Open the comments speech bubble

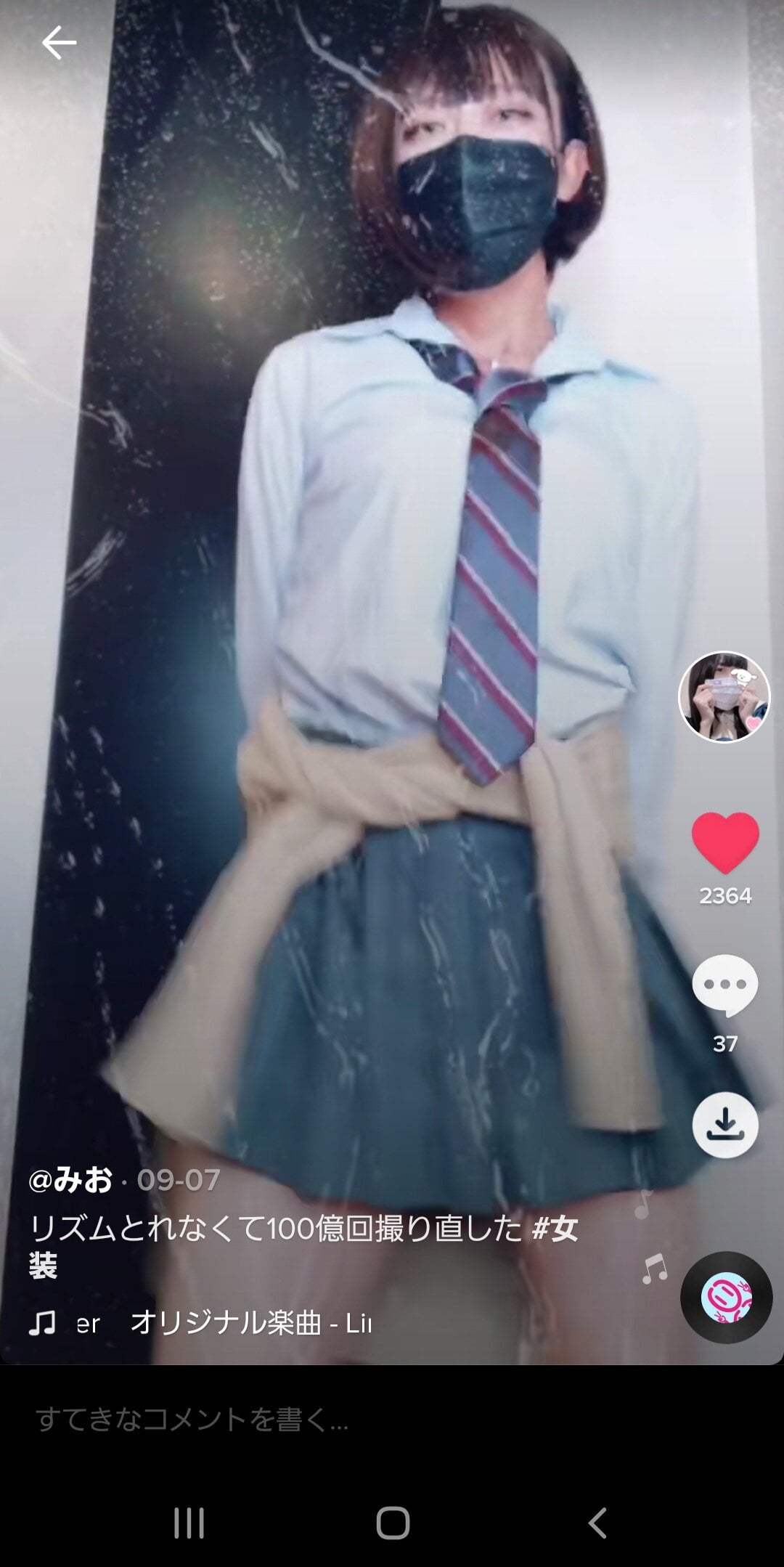pyautogui.click(x=724, y=985)
